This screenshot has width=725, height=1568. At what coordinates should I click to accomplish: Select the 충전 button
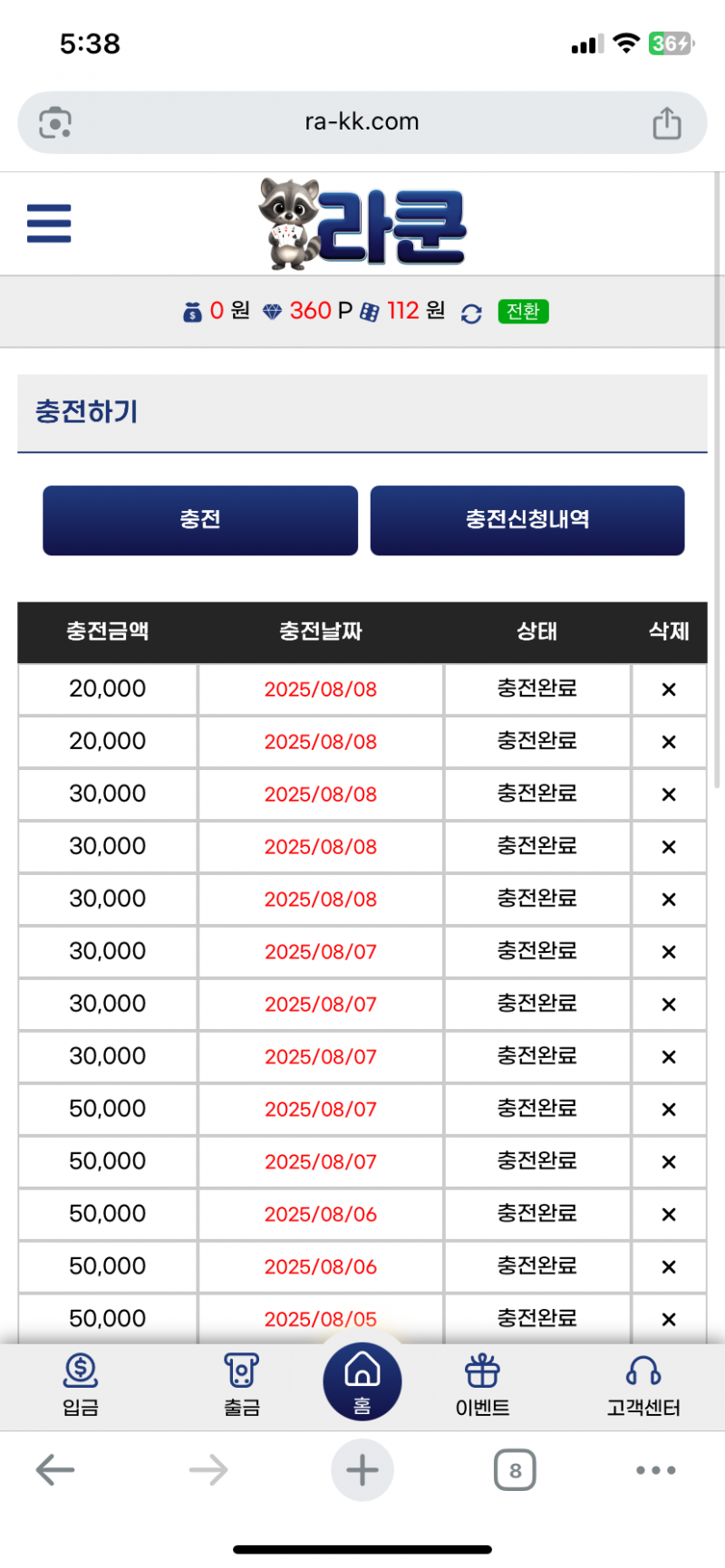tap(200, 520)
